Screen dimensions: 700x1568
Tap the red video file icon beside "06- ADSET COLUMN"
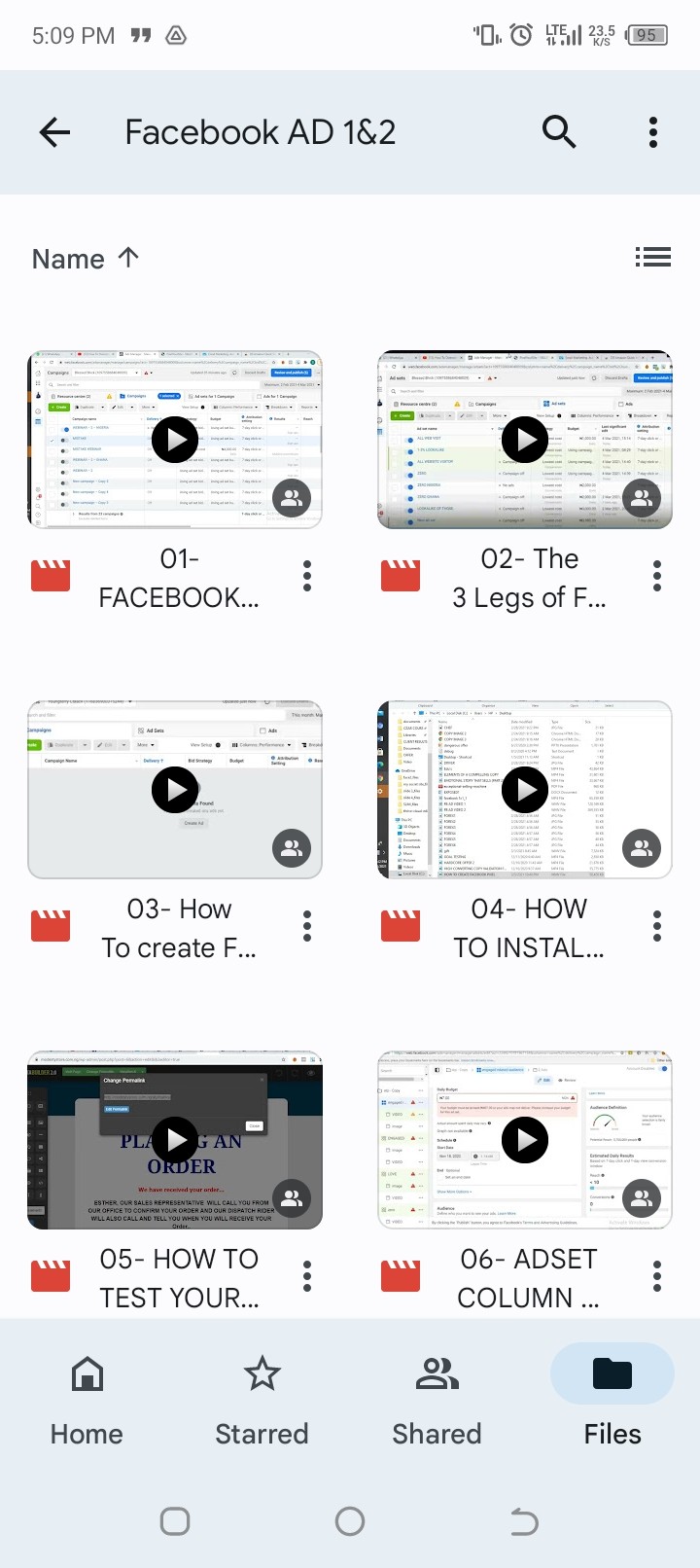401,1275
